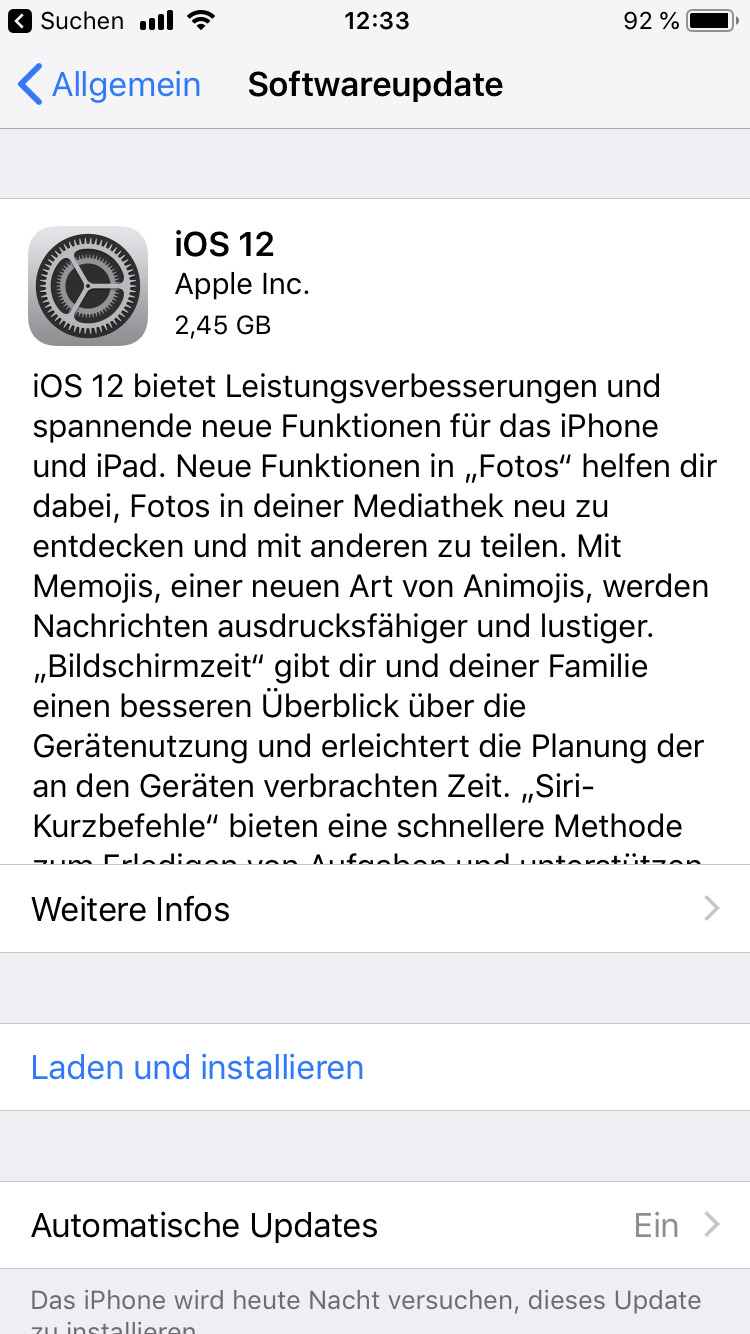Open Weitere Infos about iOS 12
Viewport: 750px width, 1334px height.
(375, 909)
